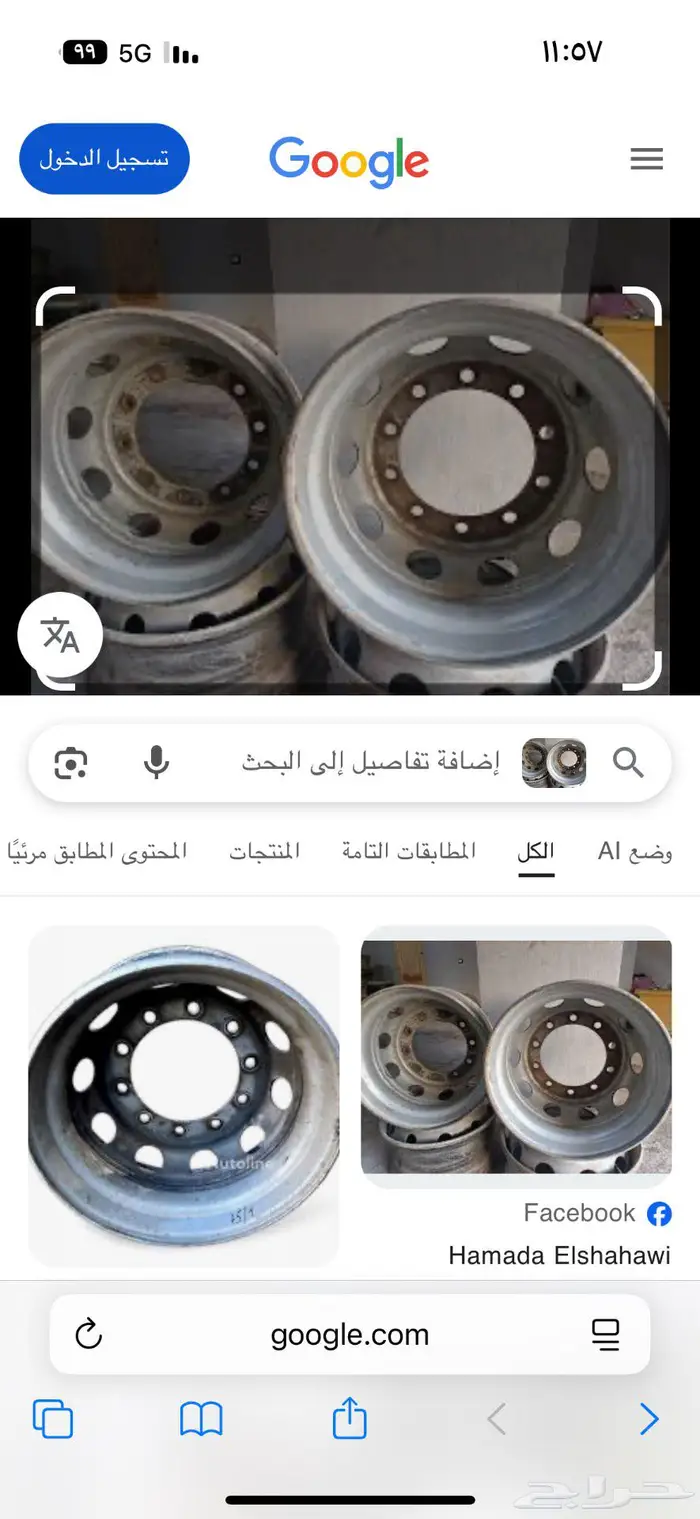Open the hamburger menu next to Google logo
This screenshot has width=700, height=1519.
(646, 159)
